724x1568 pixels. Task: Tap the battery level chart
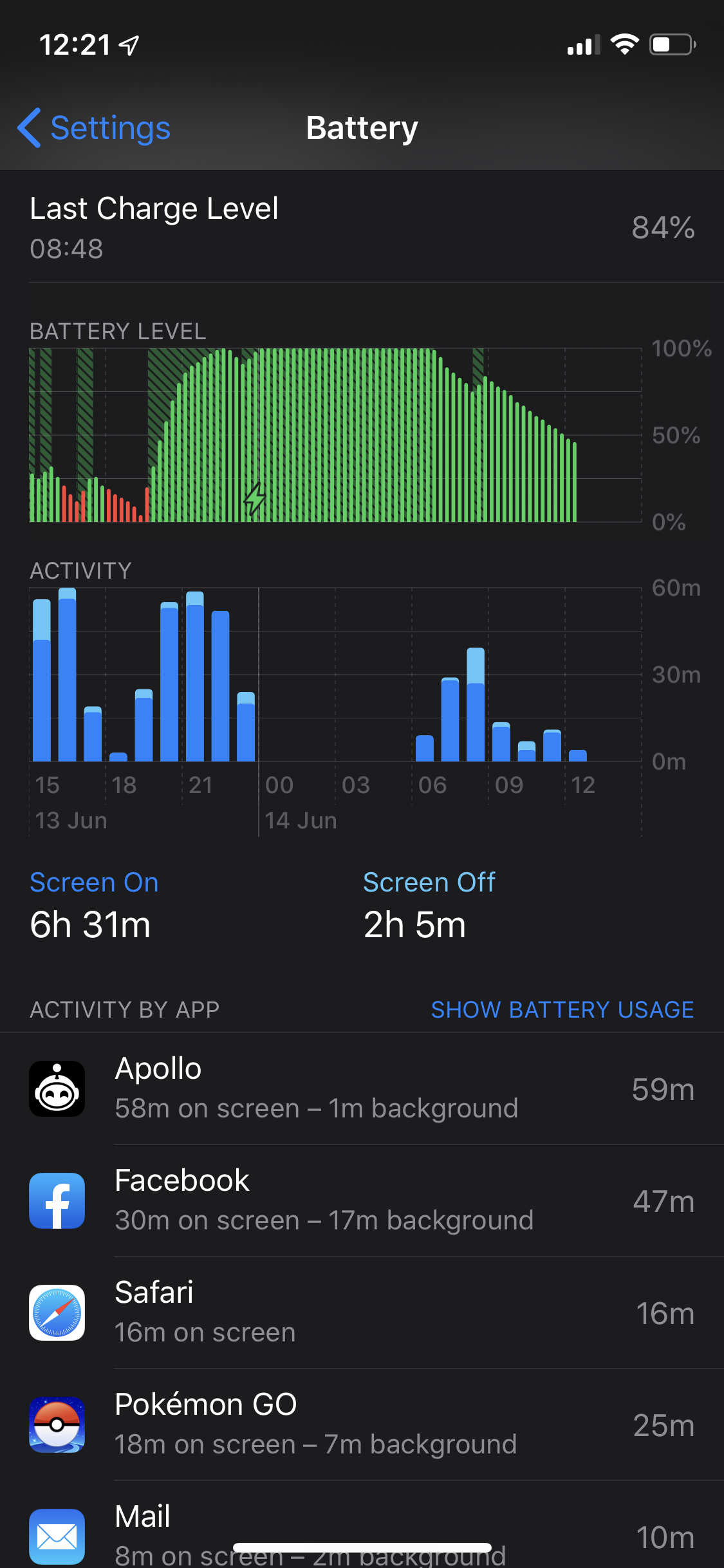pos(335,435)
